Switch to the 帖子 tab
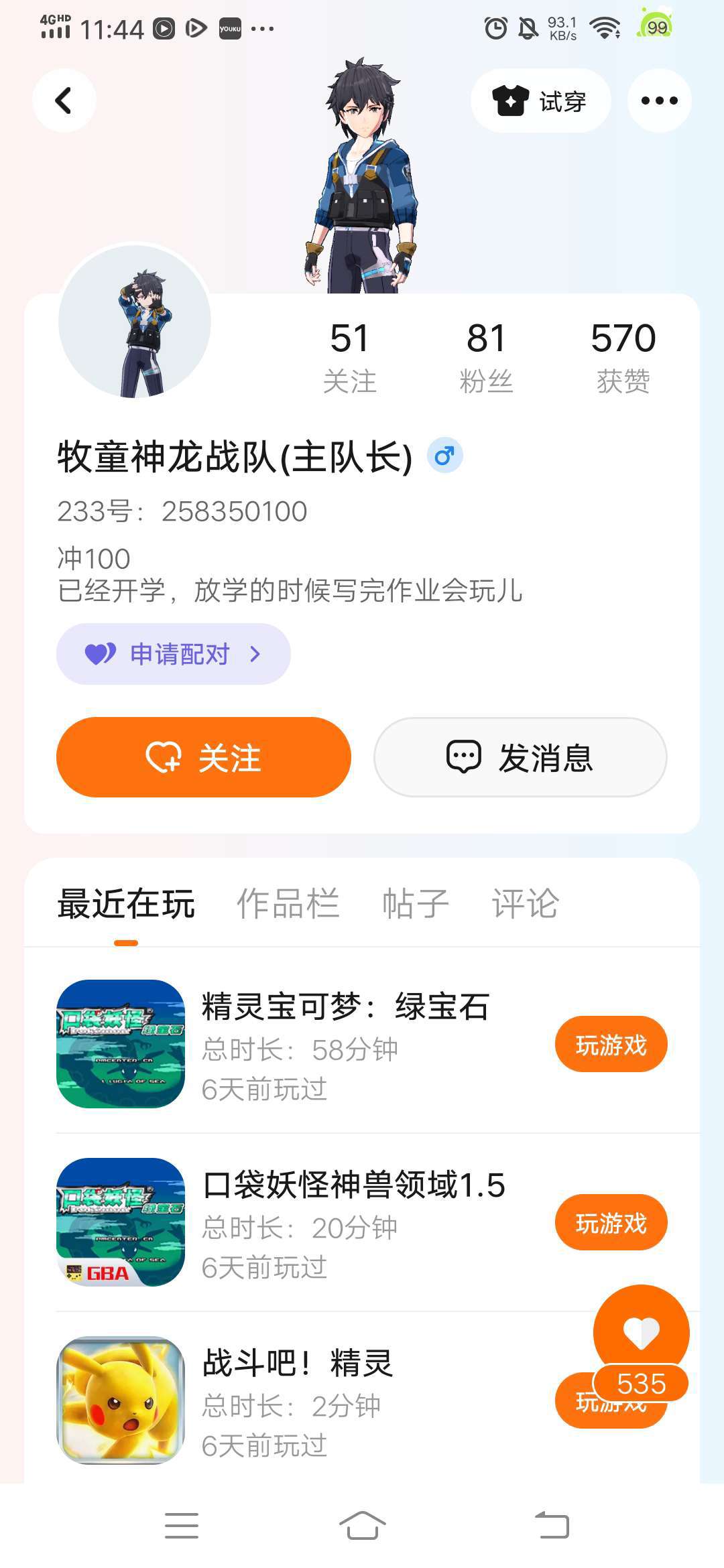The width and height of the screenshot is (724, 1568). [x=415, y=903]
